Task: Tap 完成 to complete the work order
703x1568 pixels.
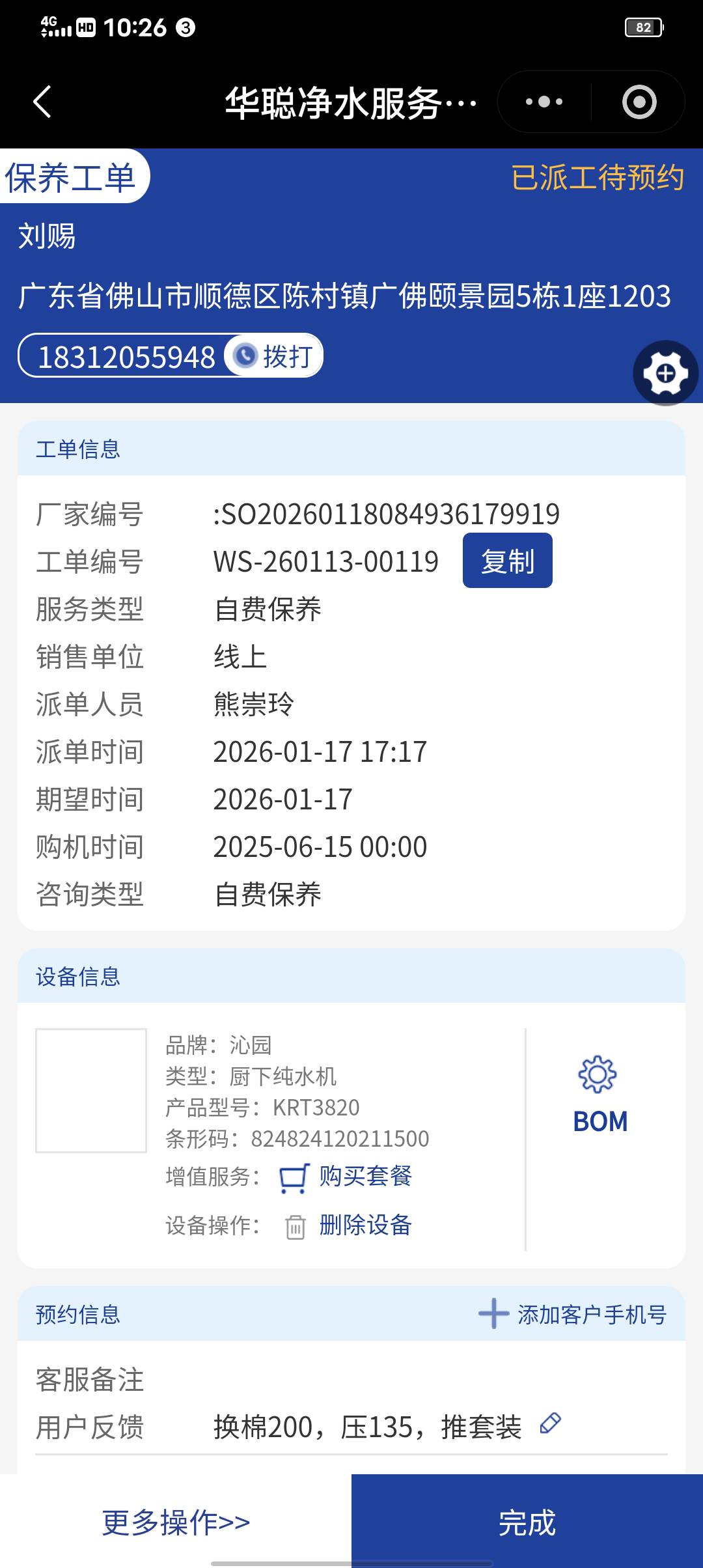Action: pyautogui.click(x=527, y=1522)
